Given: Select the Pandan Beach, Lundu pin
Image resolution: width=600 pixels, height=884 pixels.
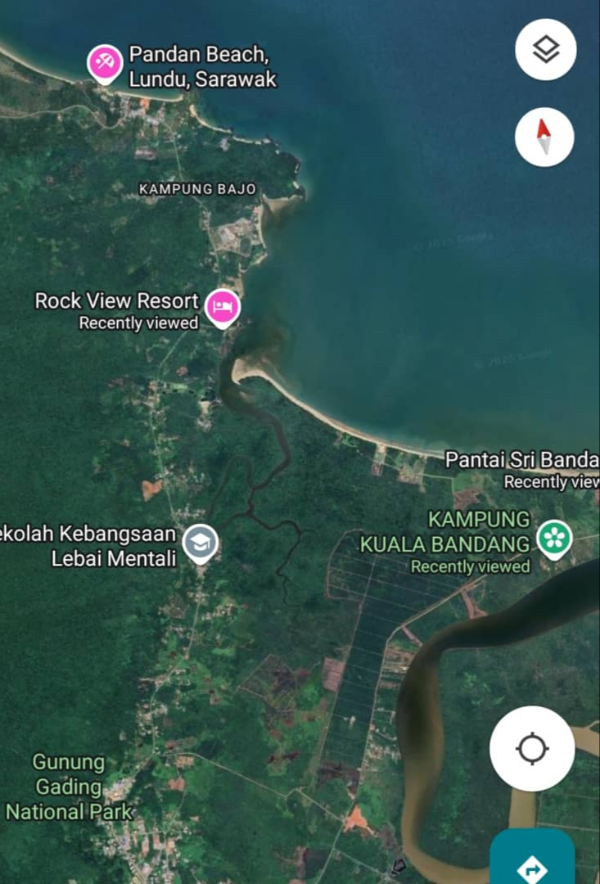Looking at the screenshot, I should point(104,62).
